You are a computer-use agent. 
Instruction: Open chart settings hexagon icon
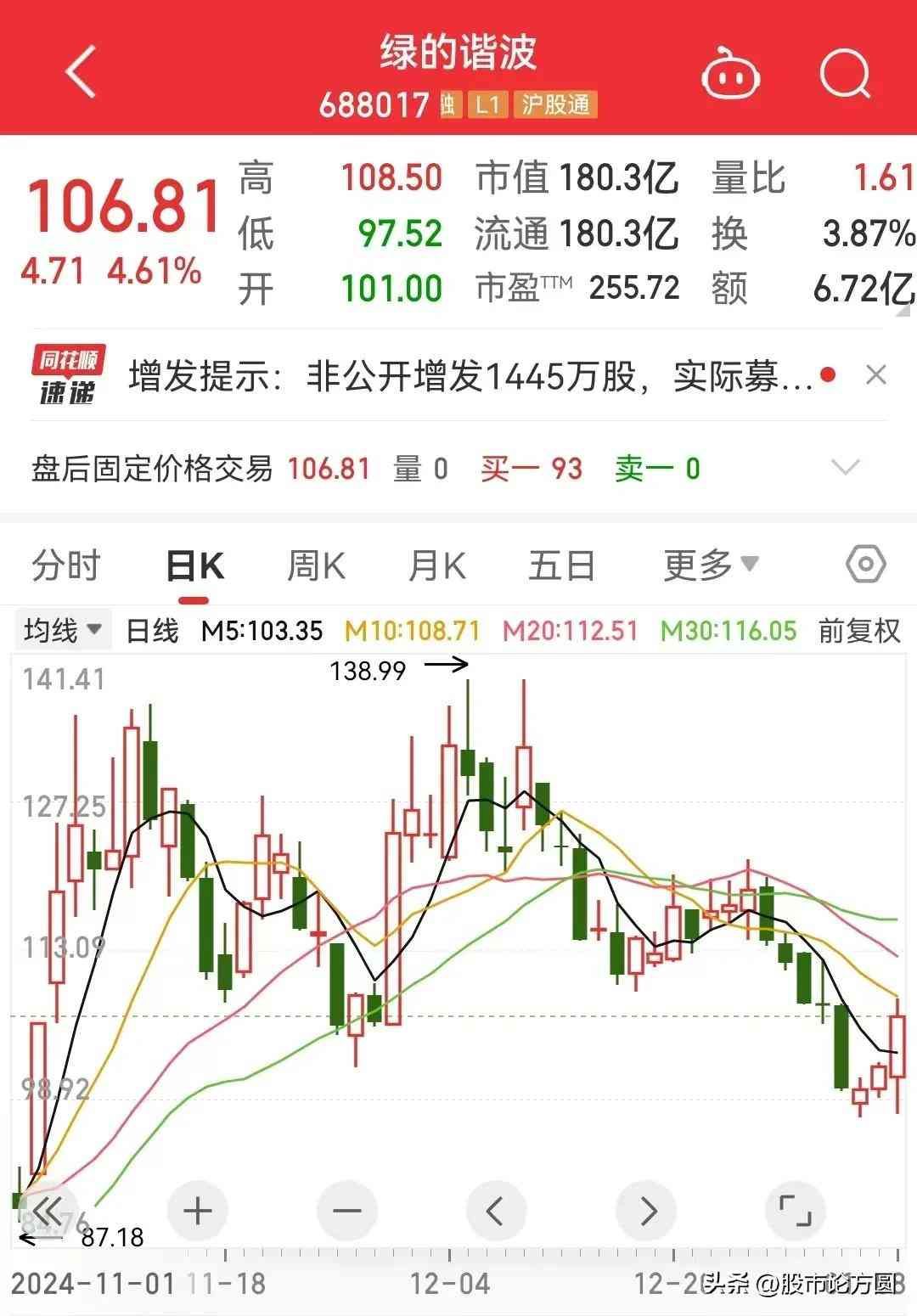point(866,565)
